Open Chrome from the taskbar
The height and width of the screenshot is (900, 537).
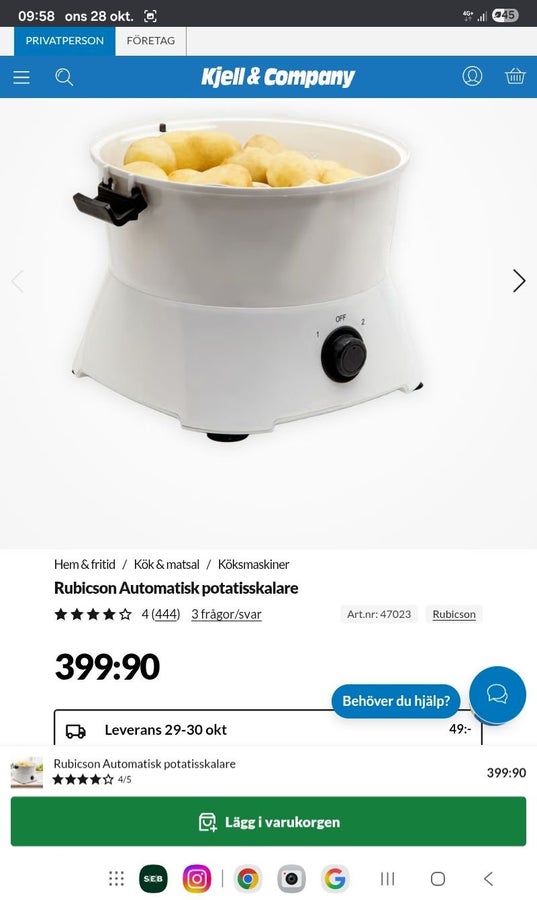pos(247,879)
